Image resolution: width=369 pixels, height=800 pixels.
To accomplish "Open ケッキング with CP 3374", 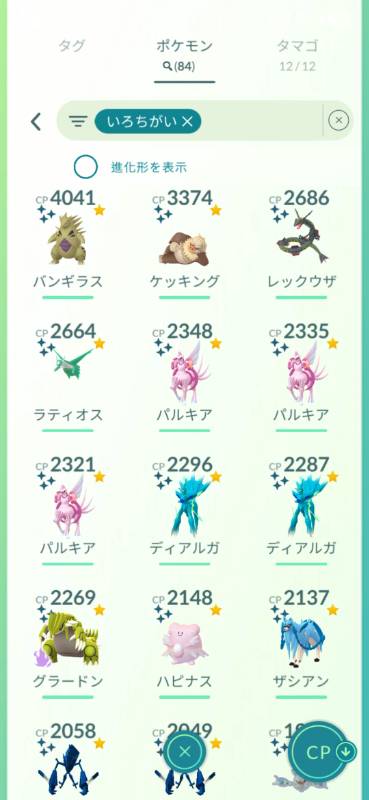I will coord(184,244).
